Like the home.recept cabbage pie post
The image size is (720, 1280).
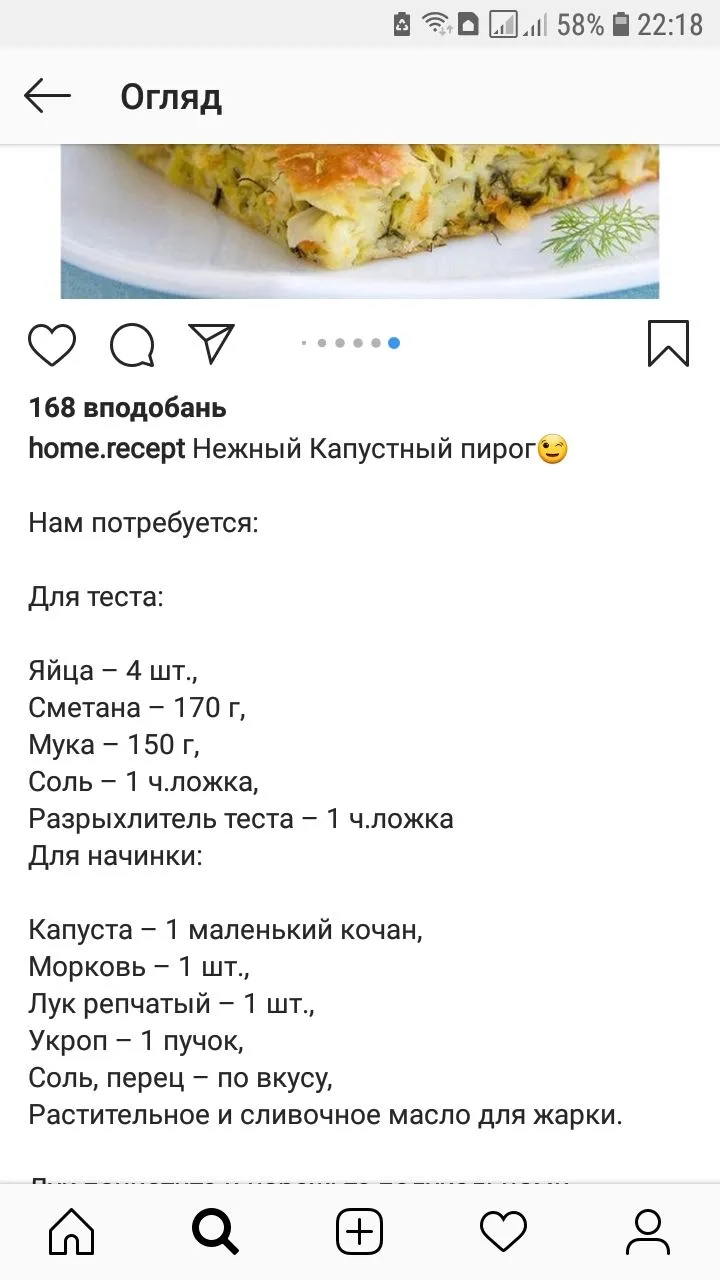(52, 344)
